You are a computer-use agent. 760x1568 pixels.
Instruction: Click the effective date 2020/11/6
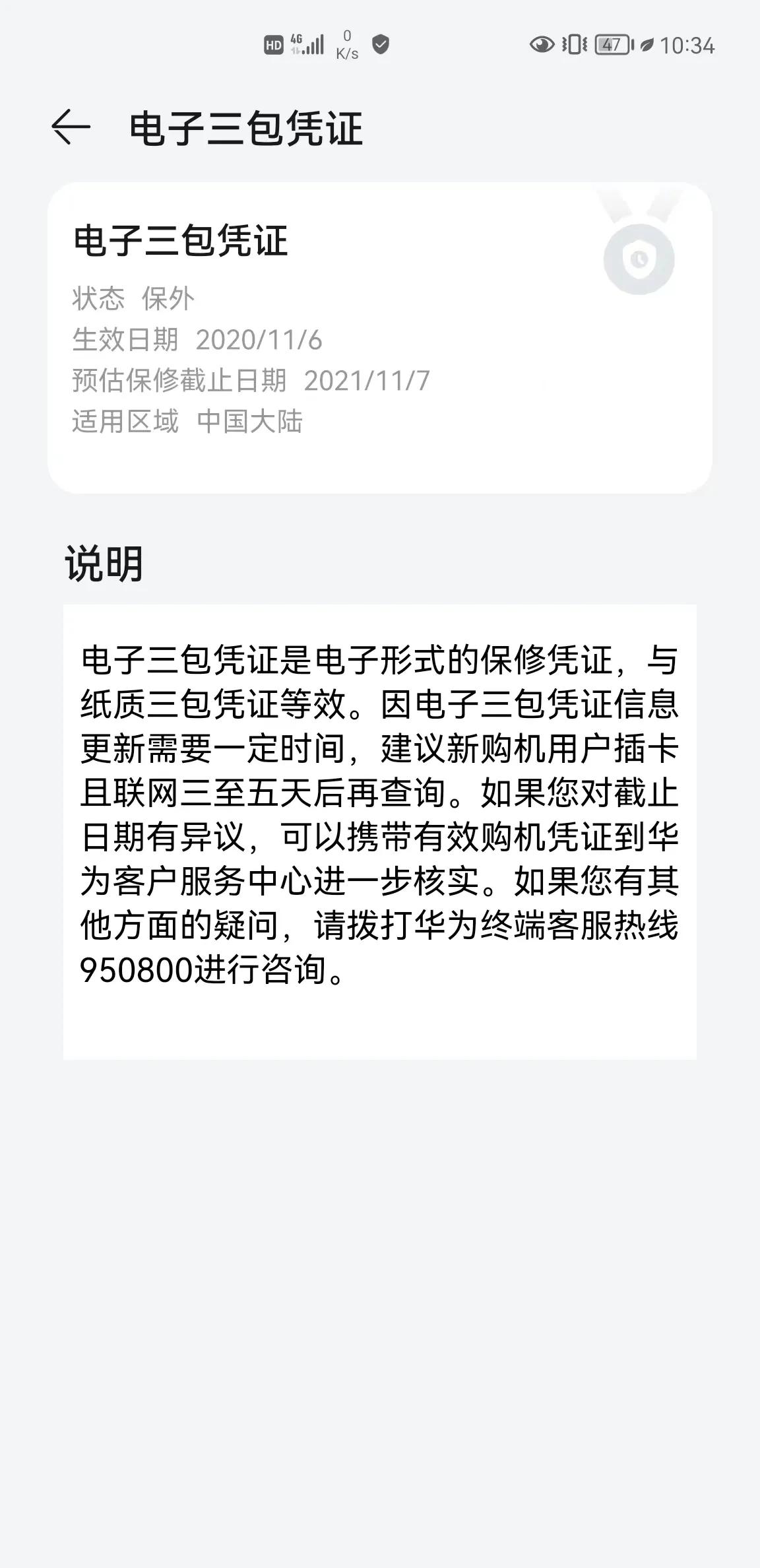pyautogui.click(x=259, y=340)
